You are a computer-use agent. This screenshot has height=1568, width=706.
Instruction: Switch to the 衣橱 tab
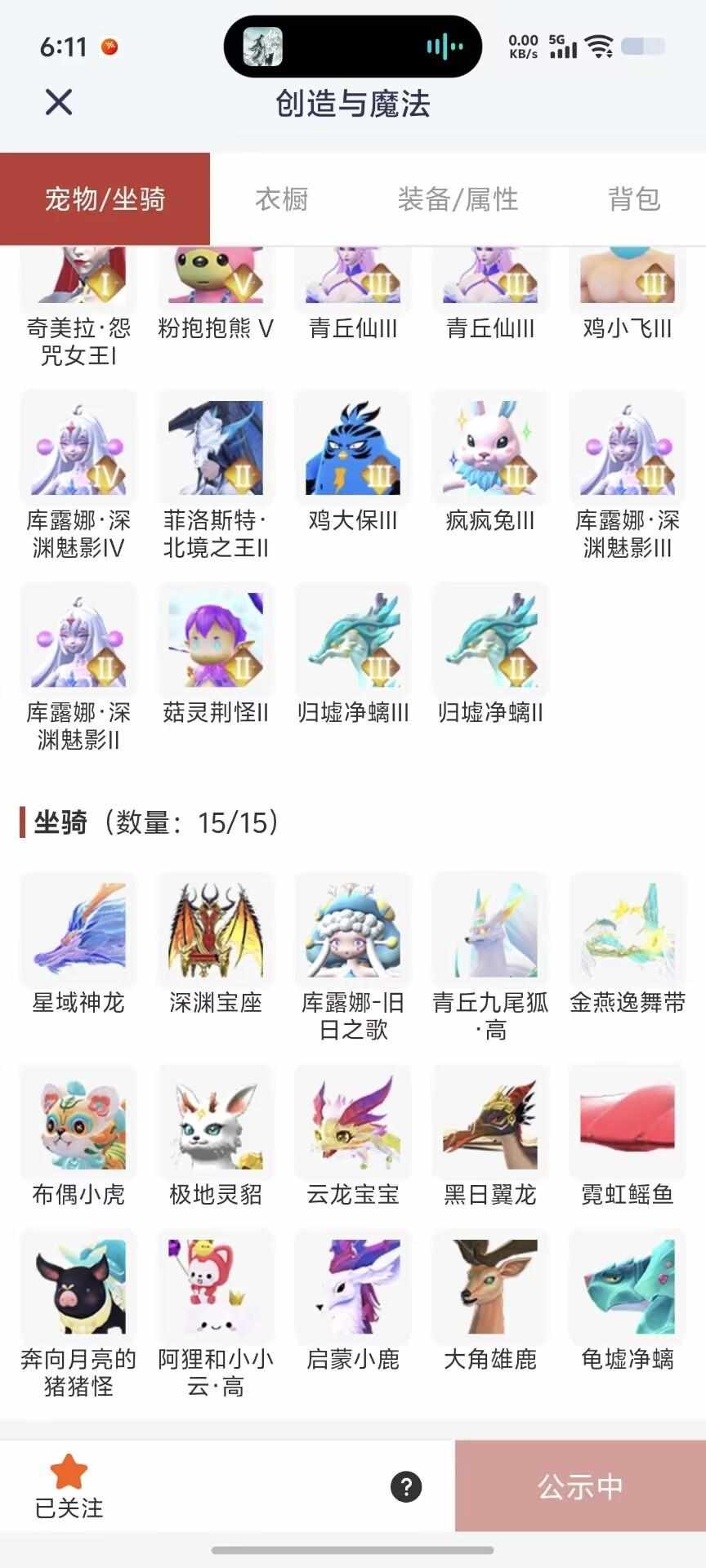pos(282,199)
